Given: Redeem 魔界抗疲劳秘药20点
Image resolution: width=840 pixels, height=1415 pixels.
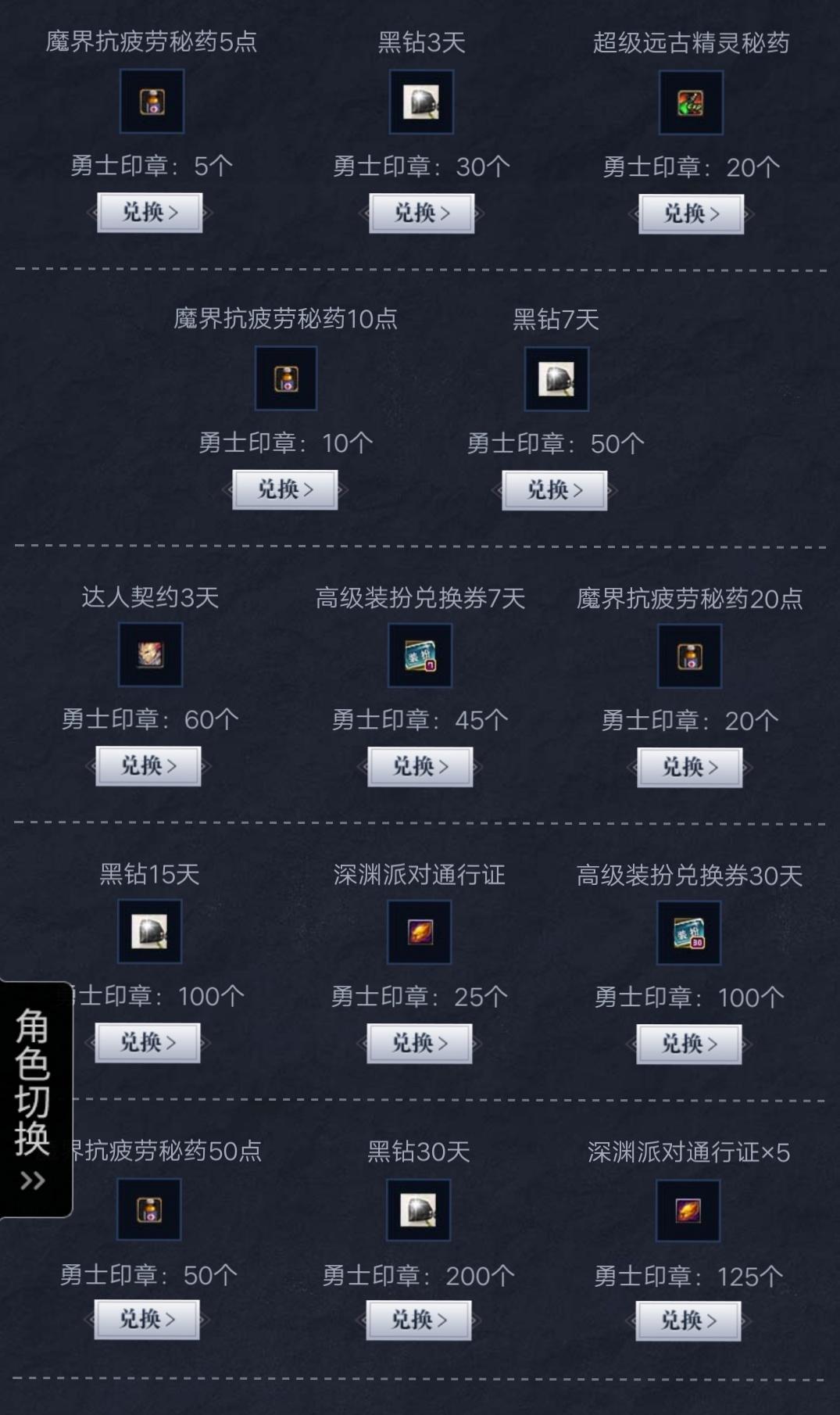Looking at the screenshot, I should click(x=690, y=768).
